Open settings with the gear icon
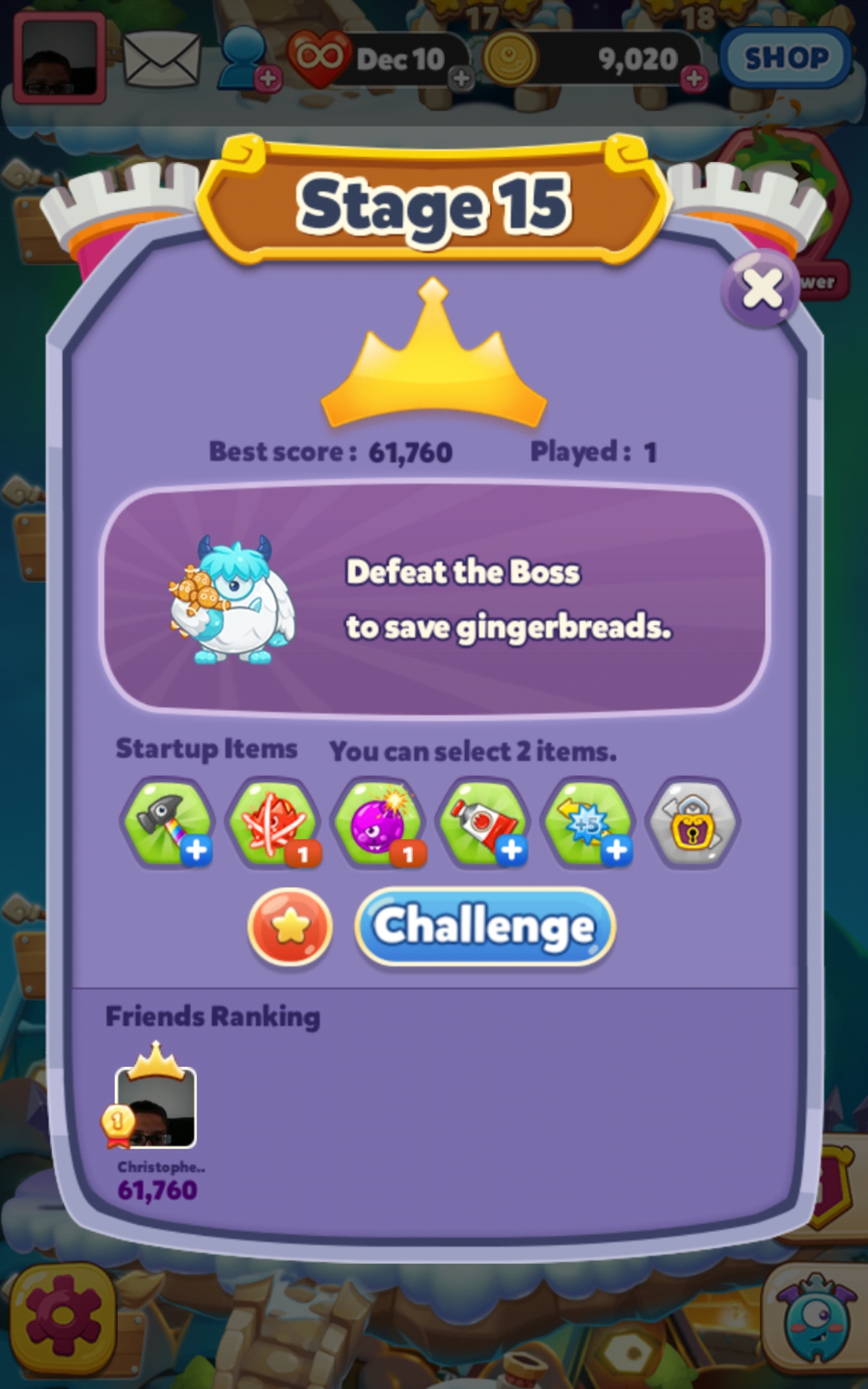This screenshot has width=868, height=1389. [x=64, y=1318]
